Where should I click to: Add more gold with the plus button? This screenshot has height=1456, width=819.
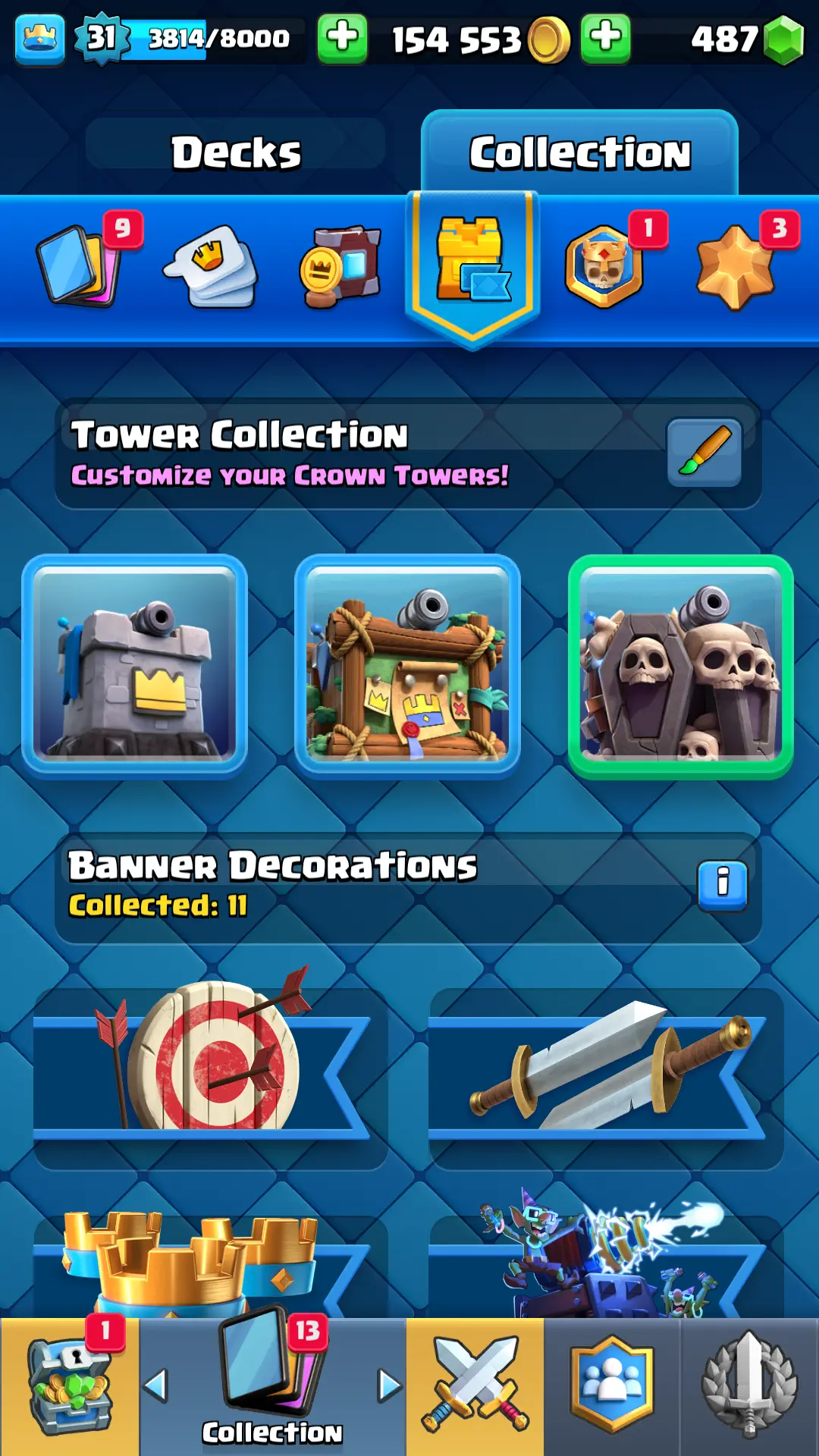(x=342, y=38)
